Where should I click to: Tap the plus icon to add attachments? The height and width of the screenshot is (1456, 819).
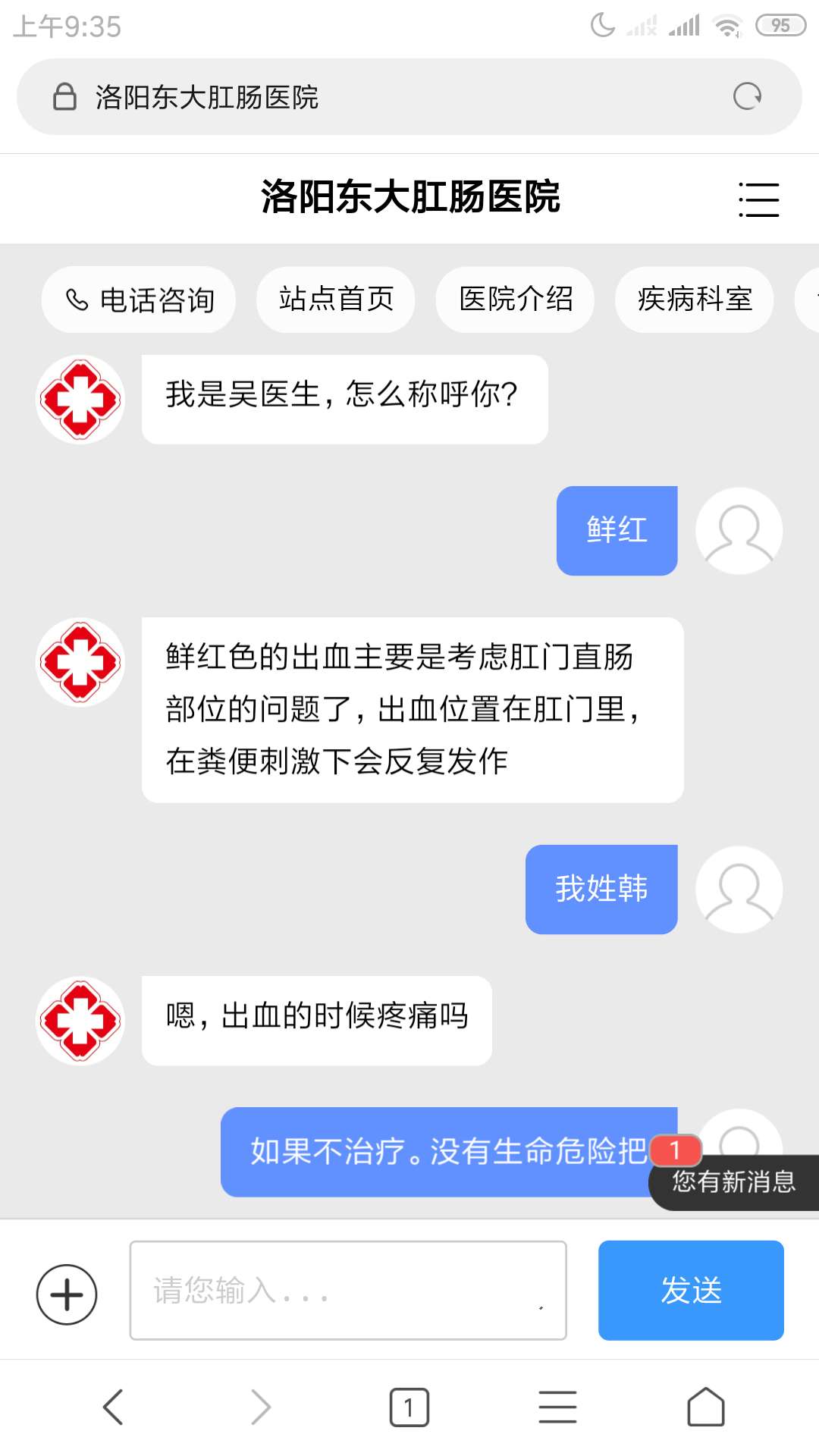coord(65,1291)
